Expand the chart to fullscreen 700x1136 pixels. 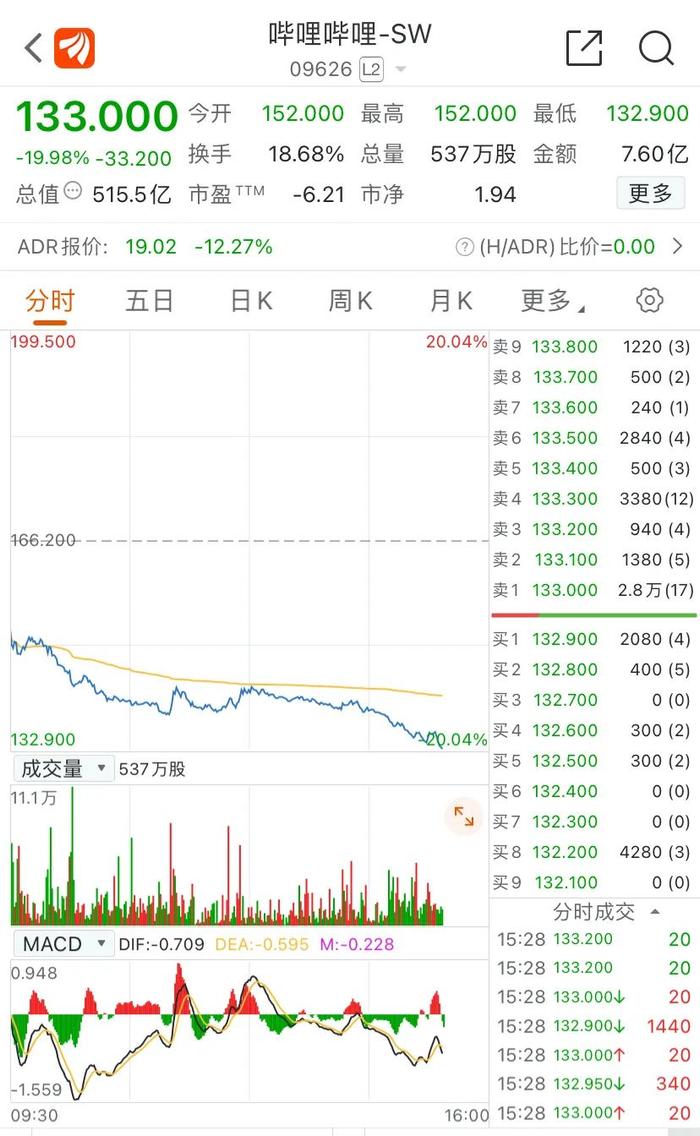click(464, 816)
